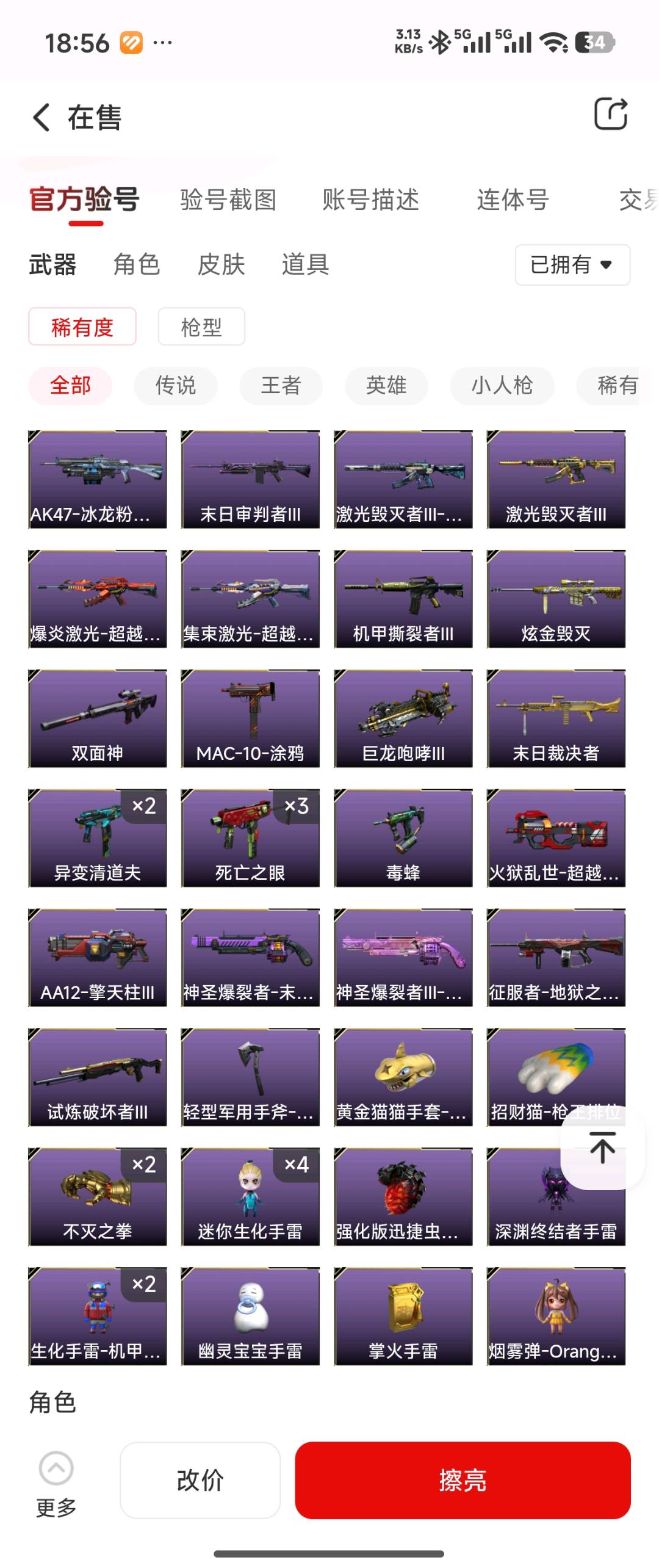Open the 死亡之眼 weapon tile
Viewport: 659px width, 1568px height.
250,838
